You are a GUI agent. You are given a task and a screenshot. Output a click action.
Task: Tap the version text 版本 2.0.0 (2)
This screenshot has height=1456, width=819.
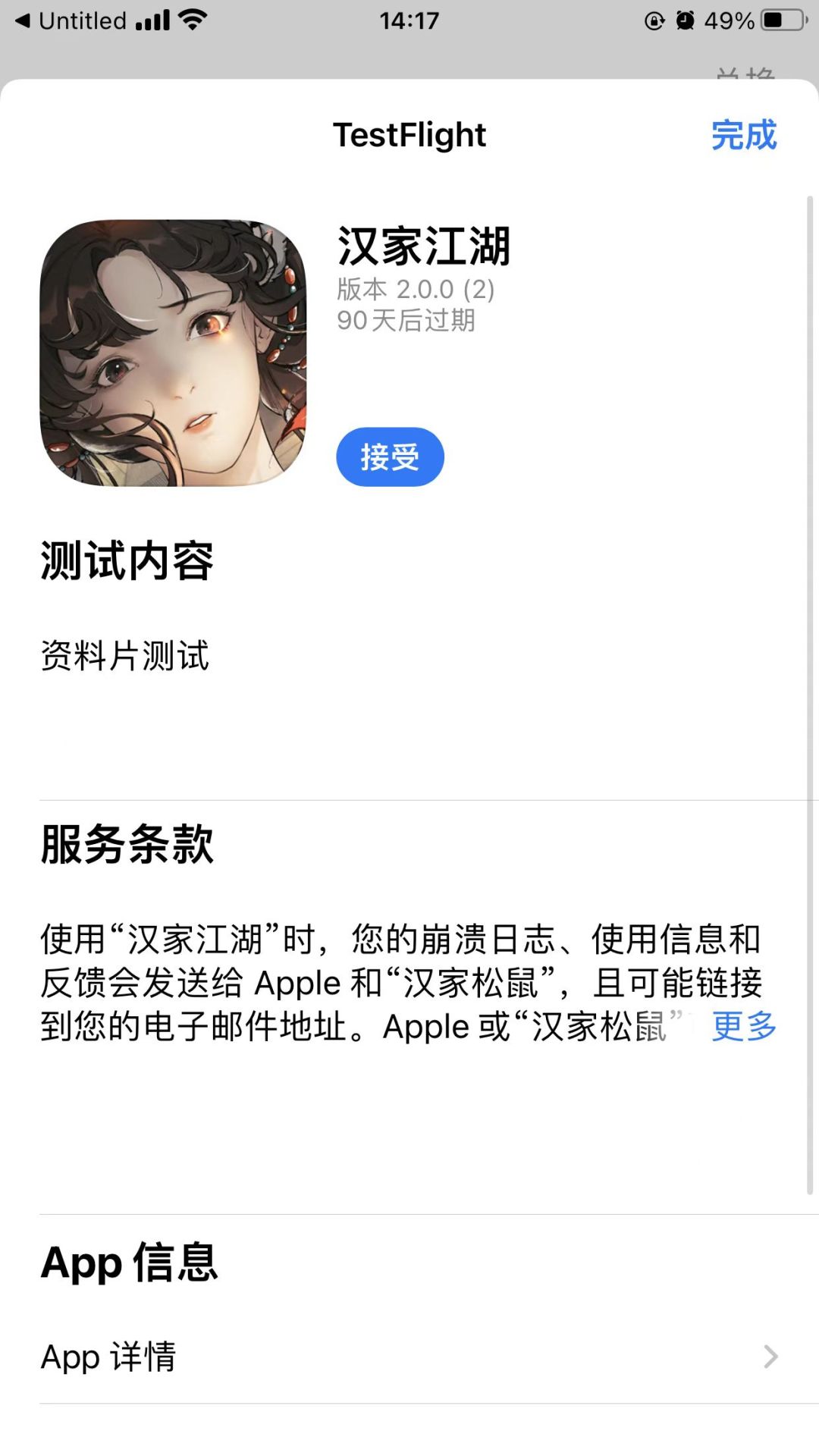(x=416, y=290)
